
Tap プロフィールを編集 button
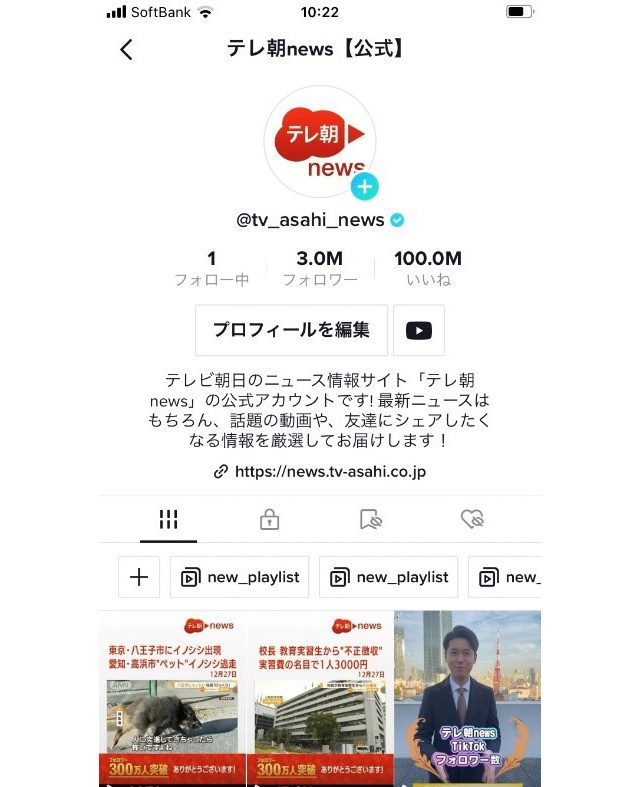point(291,330)
